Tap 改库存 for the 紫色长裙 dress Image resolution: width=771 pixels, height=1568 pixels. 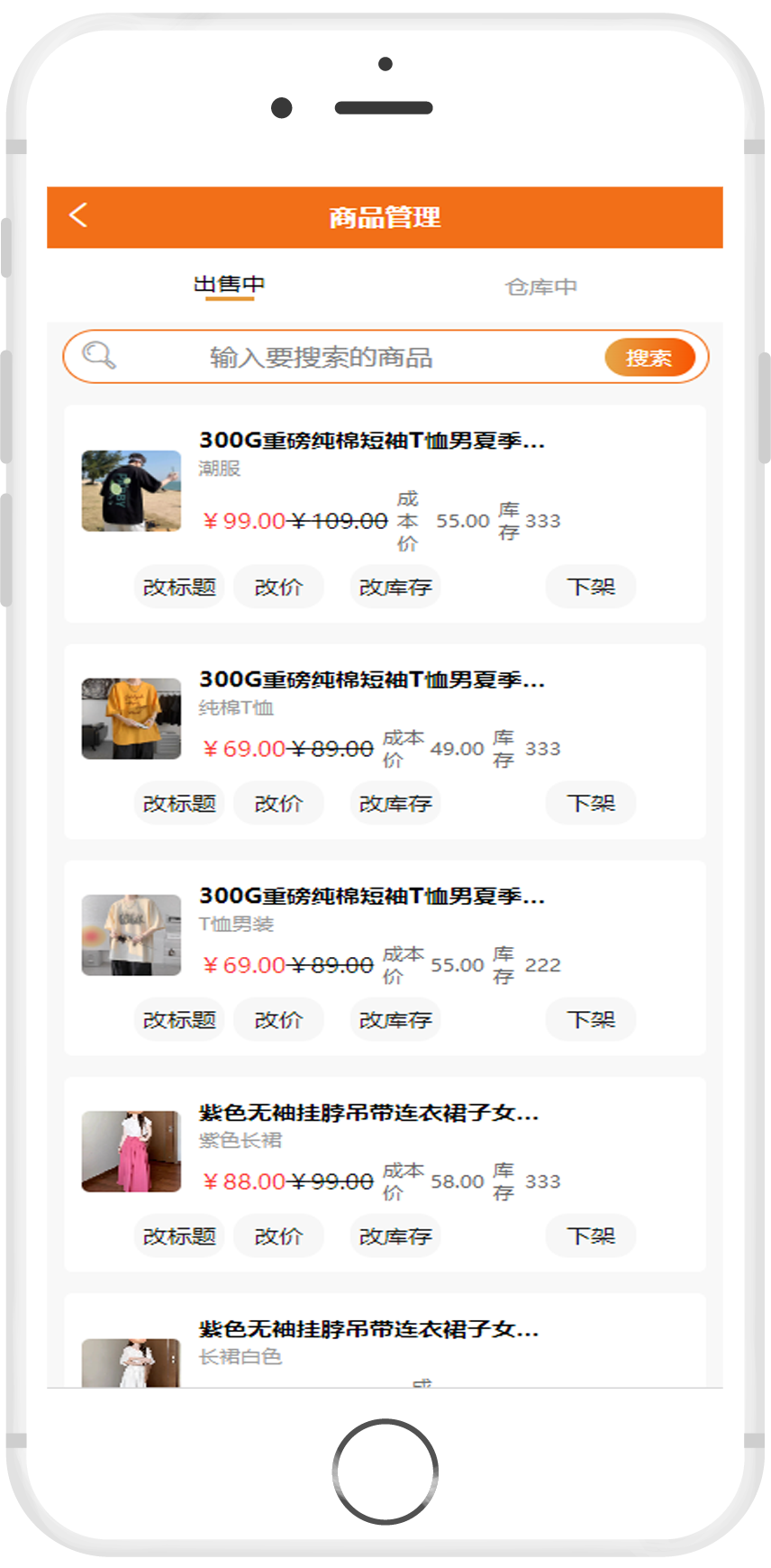click(395, 1236)
